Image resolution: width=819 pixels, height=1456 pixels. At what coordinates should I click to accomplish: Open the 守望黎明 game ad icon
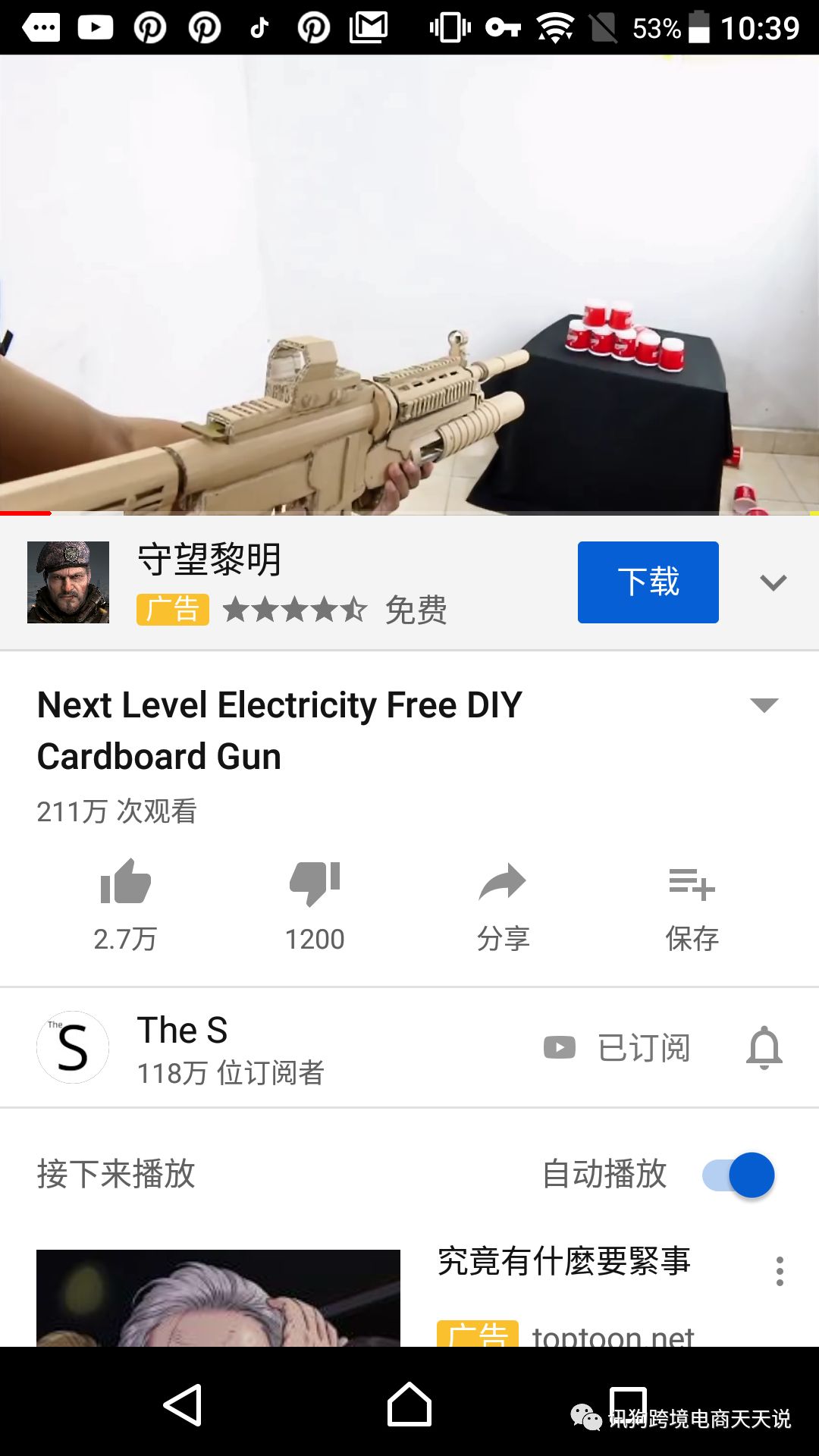[68, 582]
